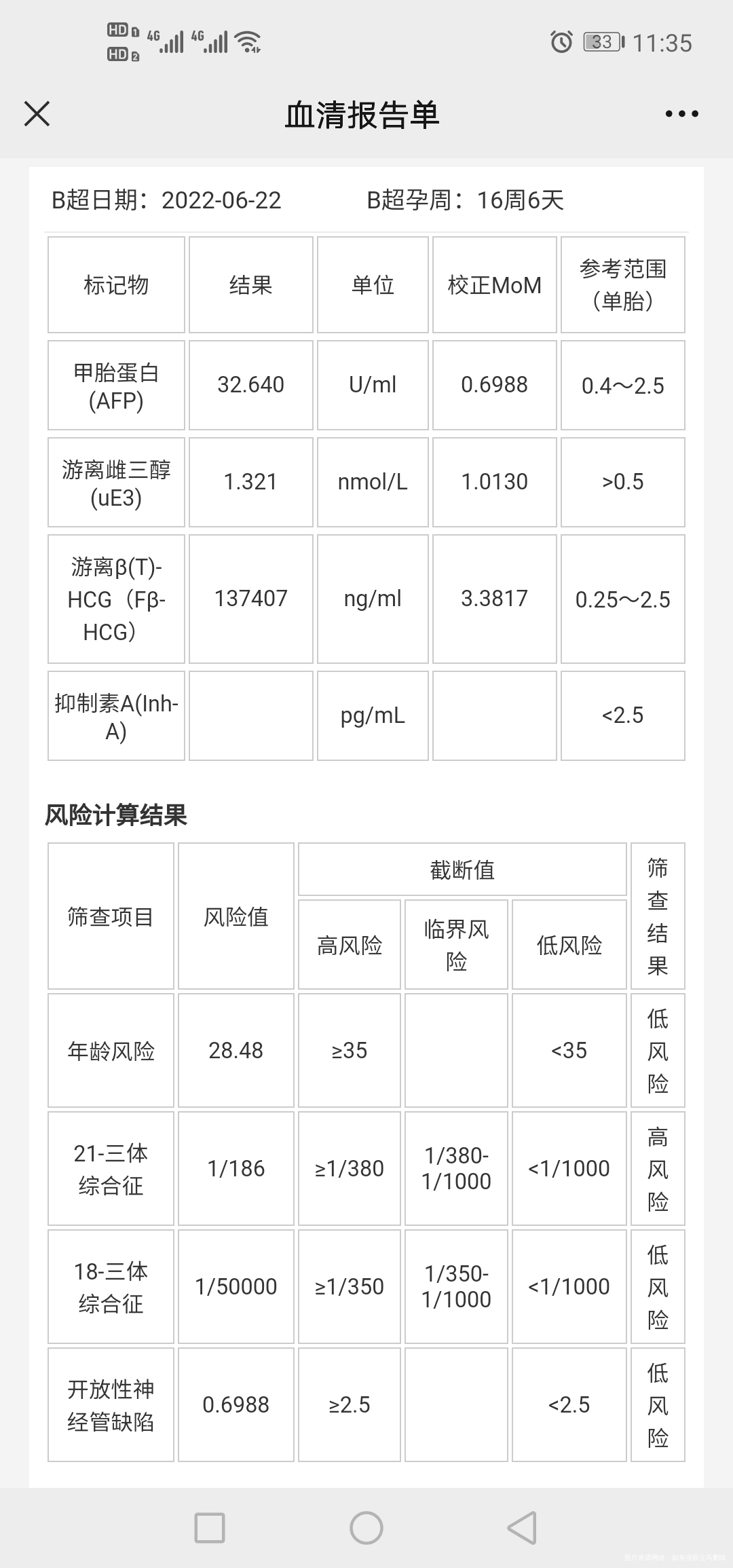Select the 1/186 risk value cell
This screenshot has height=1568, width=733.
click(x=235, y=1168)
